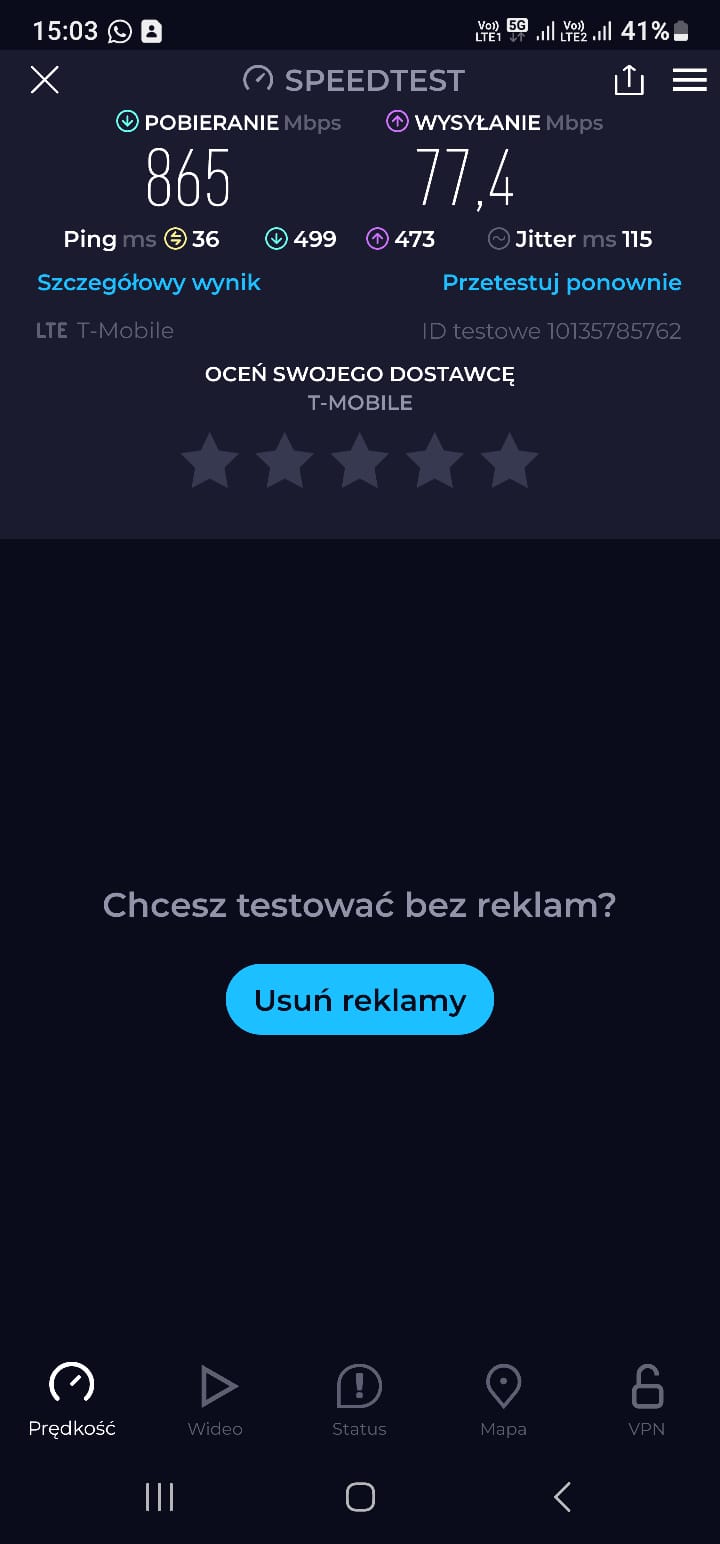Tap the Usuń reklamy button
The height and width of the screenshot is (1544, 720).
(x=360, y=999)
